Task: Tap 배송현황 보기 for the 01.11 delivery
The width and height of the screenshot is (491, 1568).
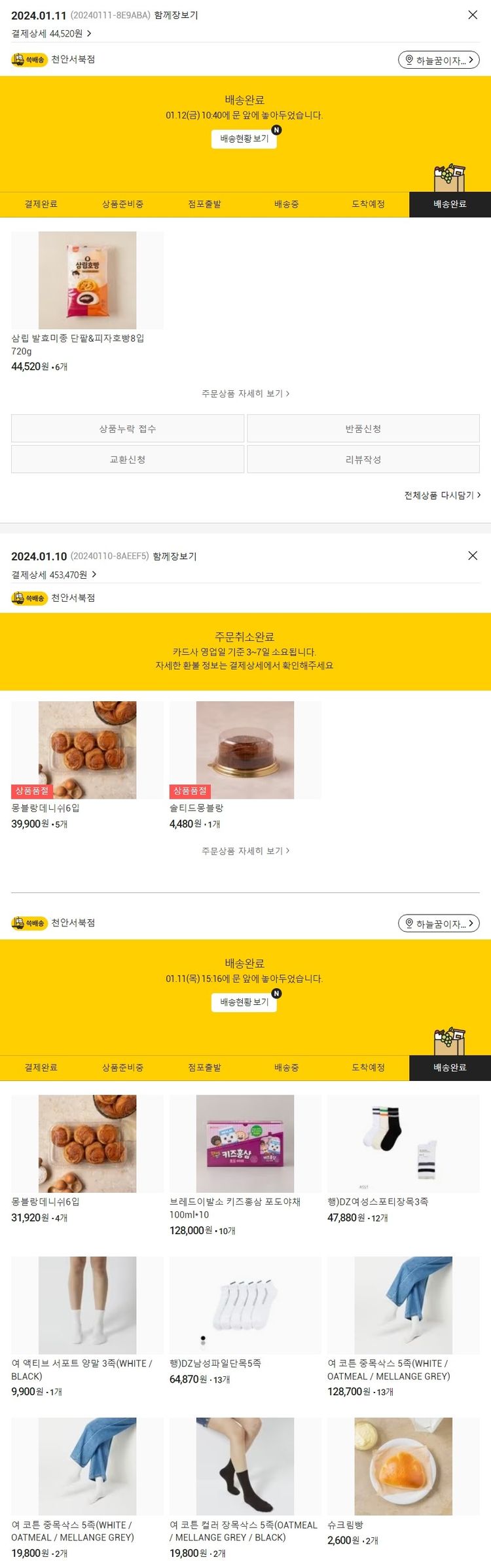Action: tap(244, 1002)
